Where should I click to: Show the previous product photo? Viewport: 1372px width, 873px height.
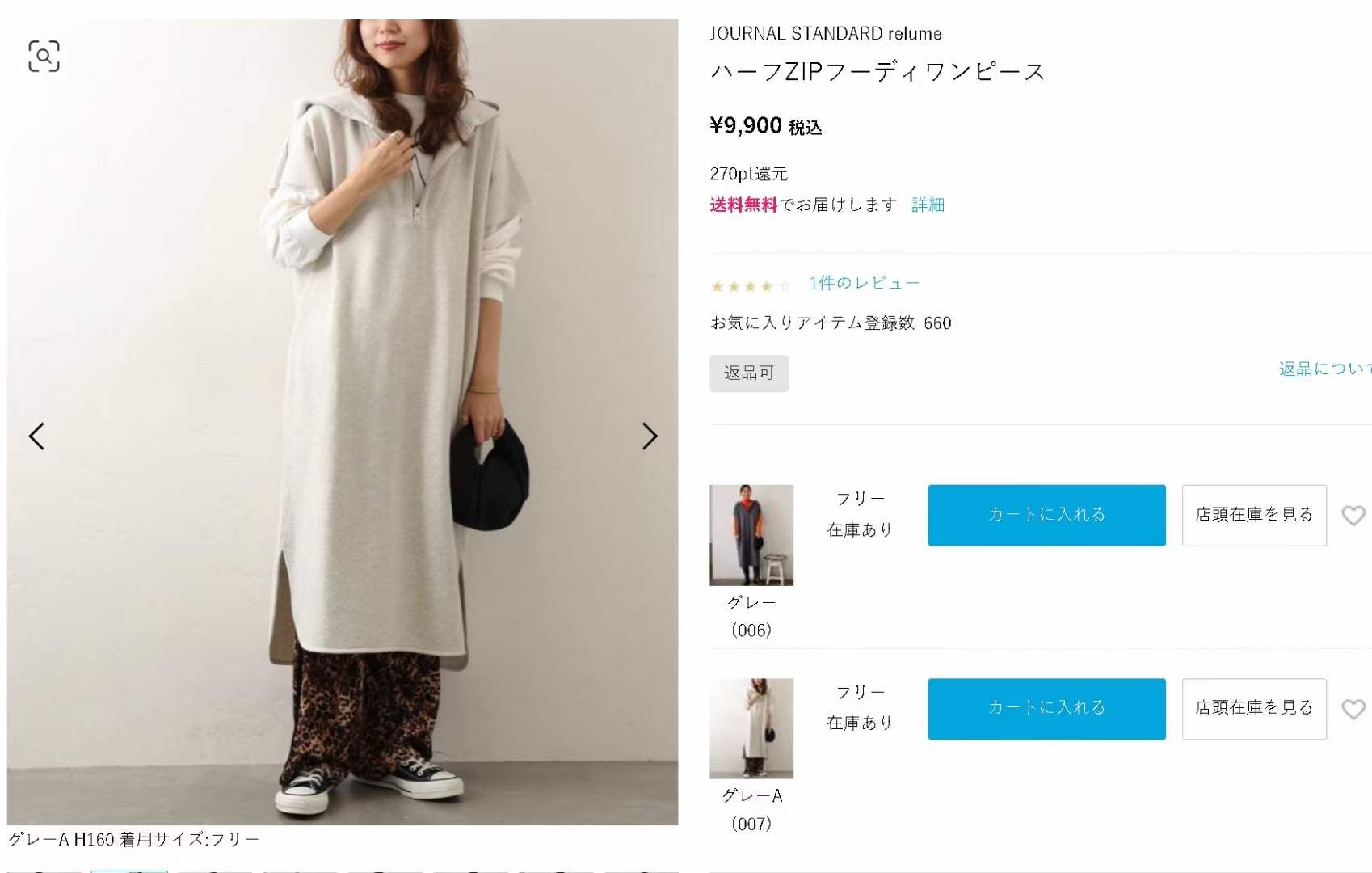[x=36, y=436]
